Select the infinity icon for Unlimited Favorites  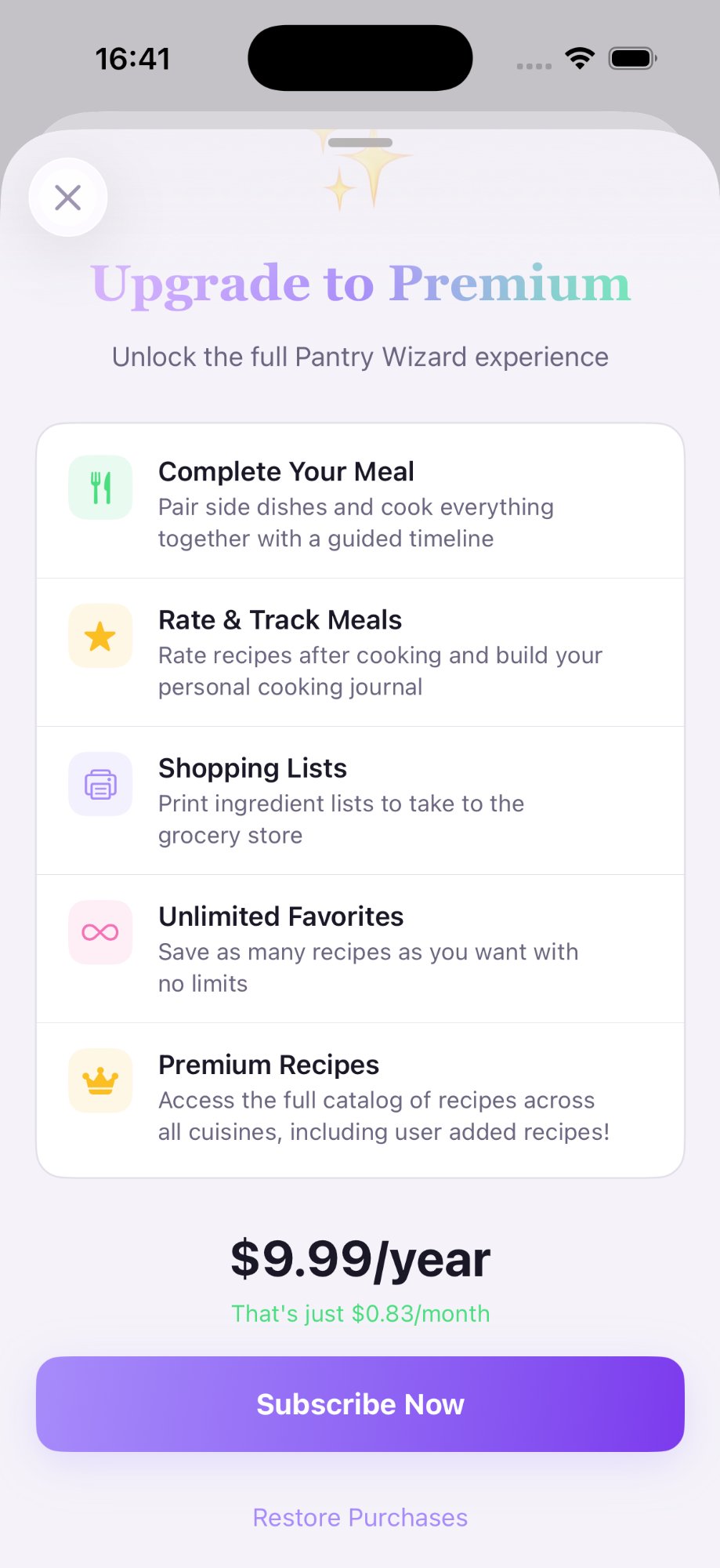coord(100,931)
